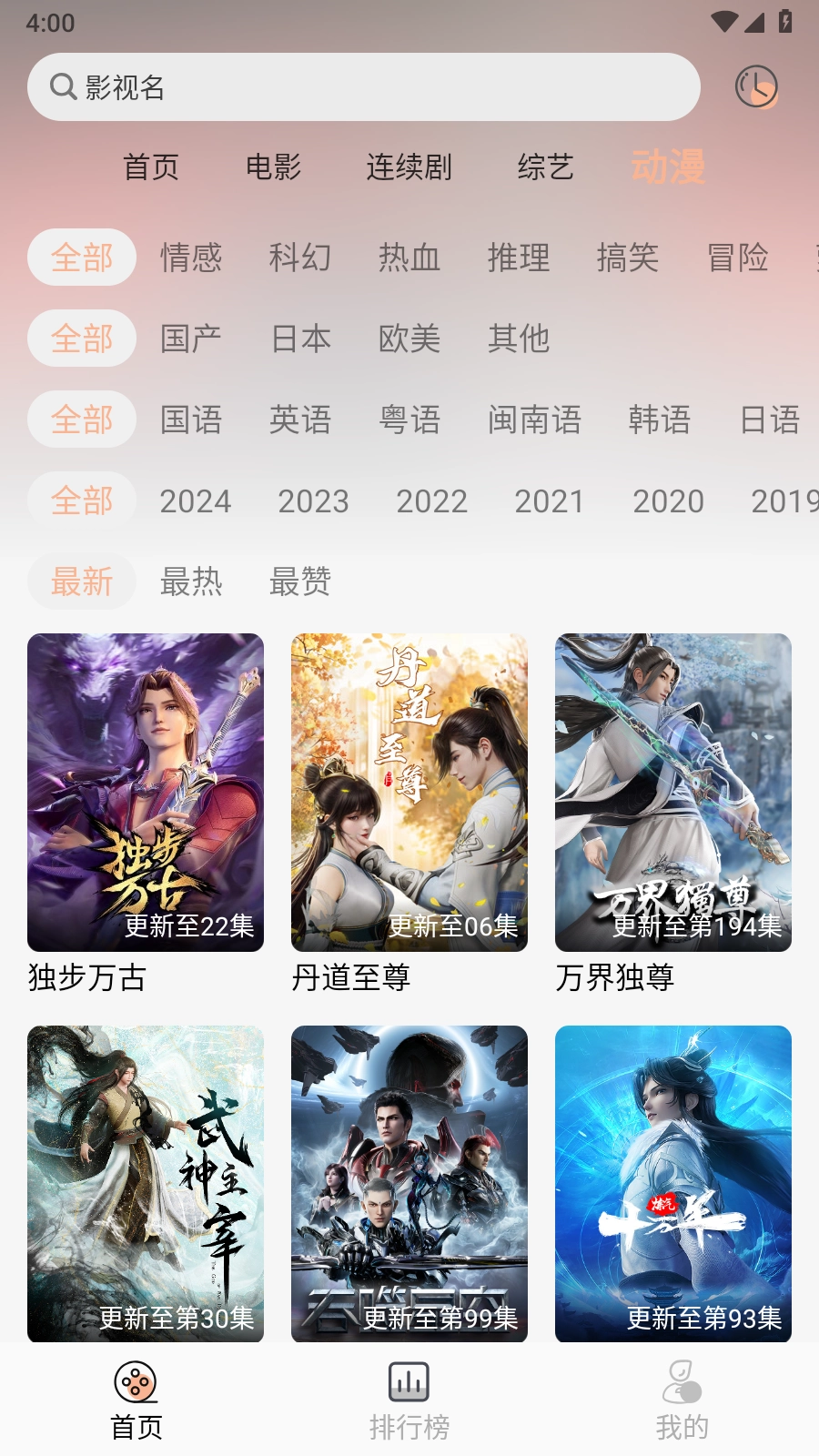The width and height of the screenshot is (819, 1456).
Task: Tap the 影视名 search field
Action: pos(364,87)
